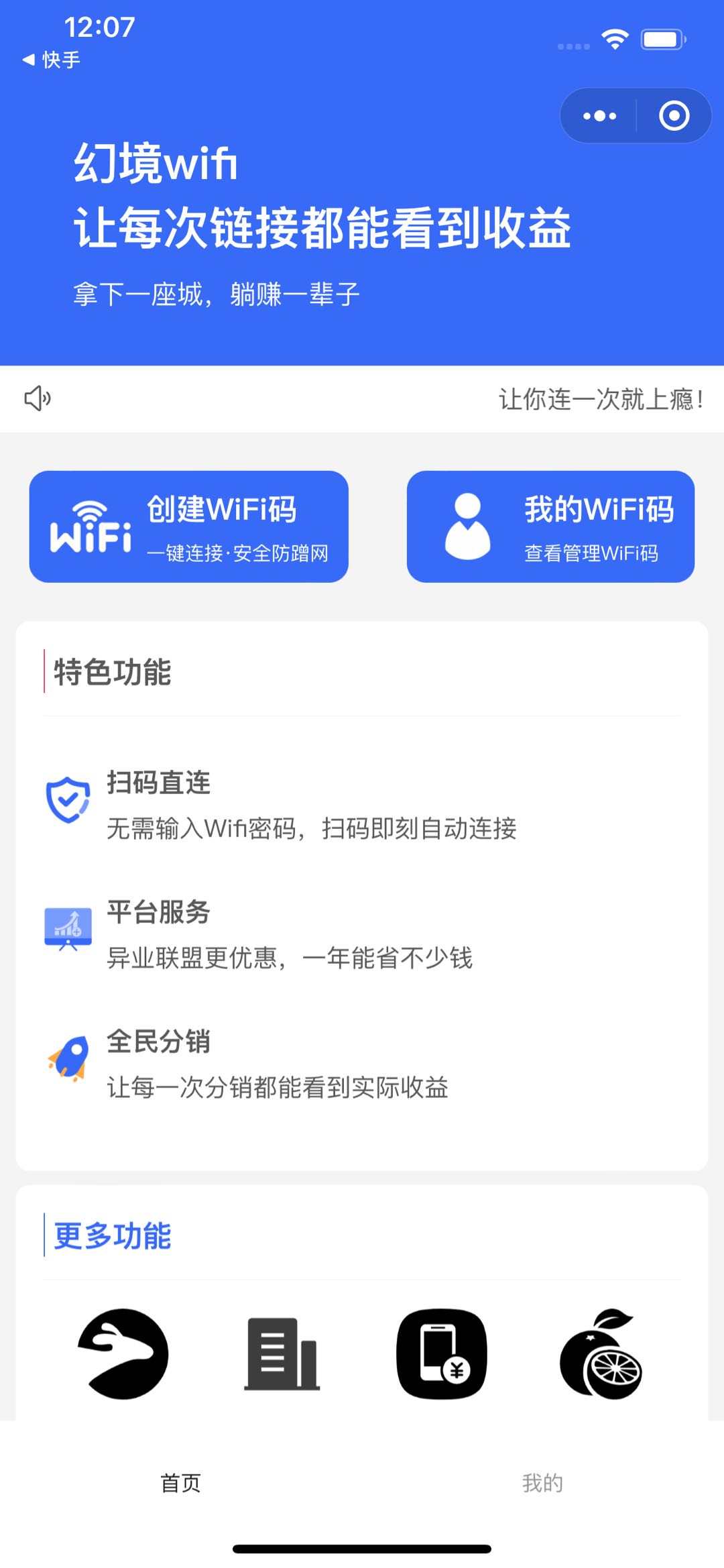Switch to the 我的 tab
This screenshot has height=1568, width=724.
tap(543, 1483)
